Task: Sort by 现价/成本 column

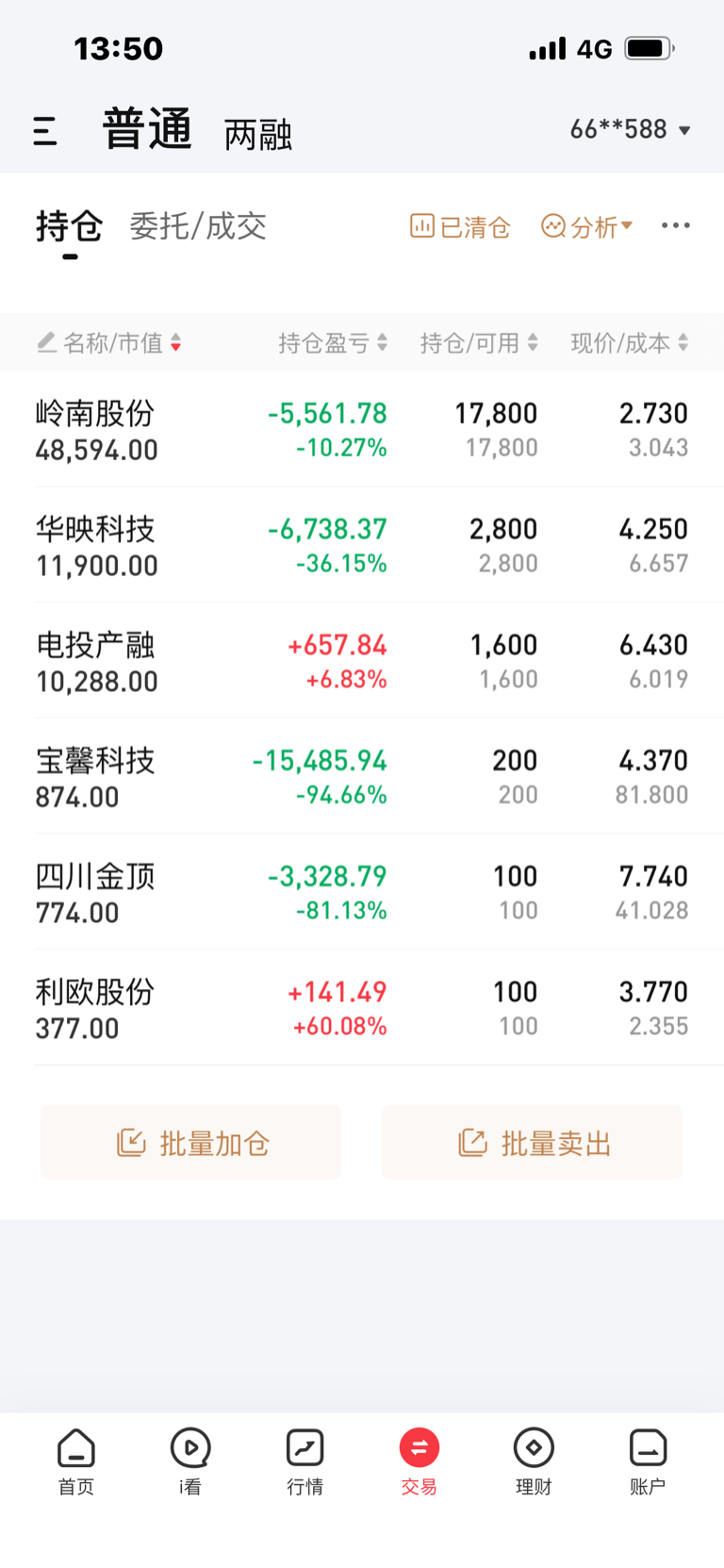Action: [630, 342]
